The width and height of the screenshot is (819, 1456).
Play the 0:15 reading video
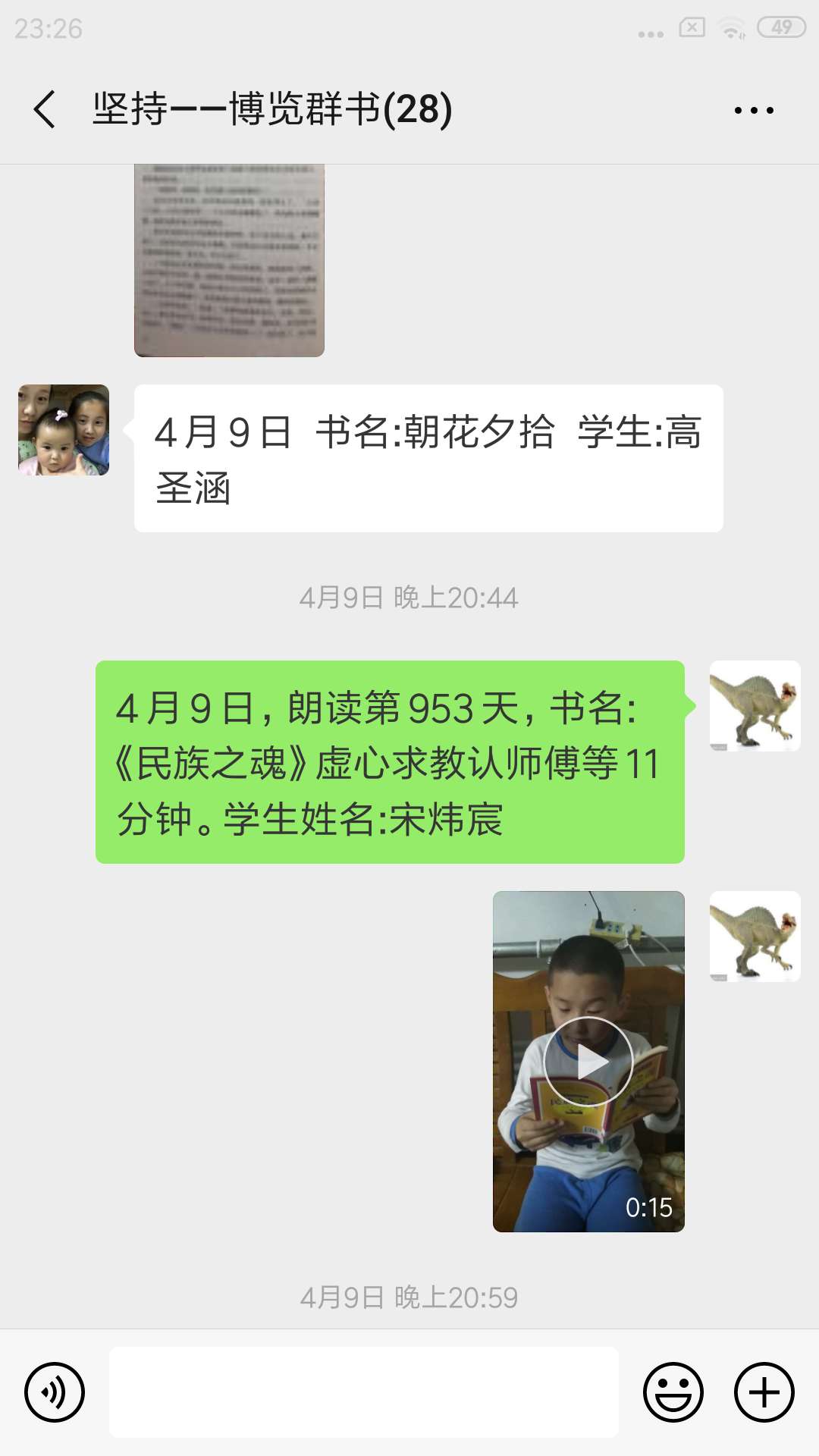[x=588, y=1062]
